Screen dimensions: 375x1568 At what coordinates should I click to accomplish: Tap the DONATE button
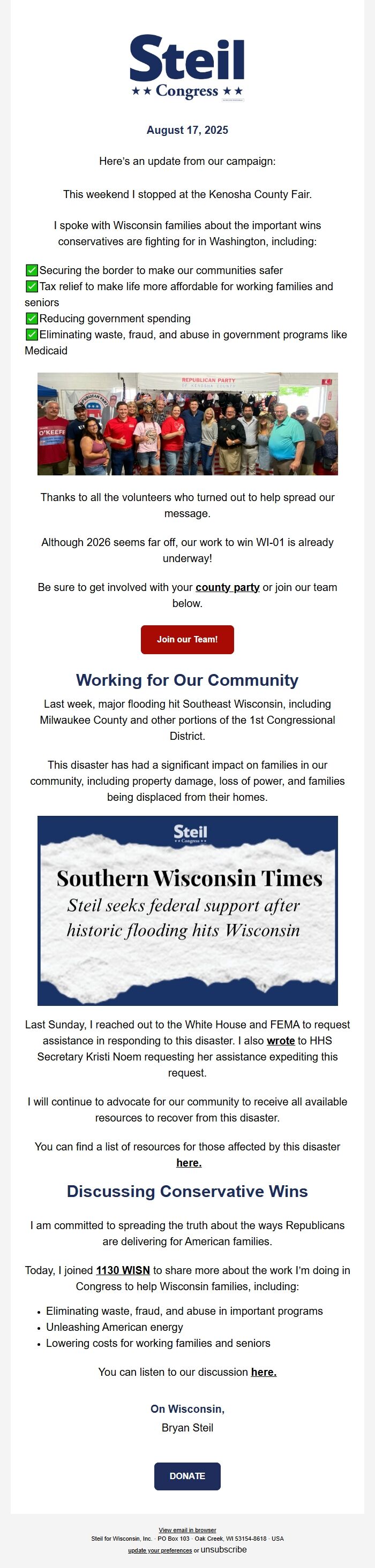187,1476
